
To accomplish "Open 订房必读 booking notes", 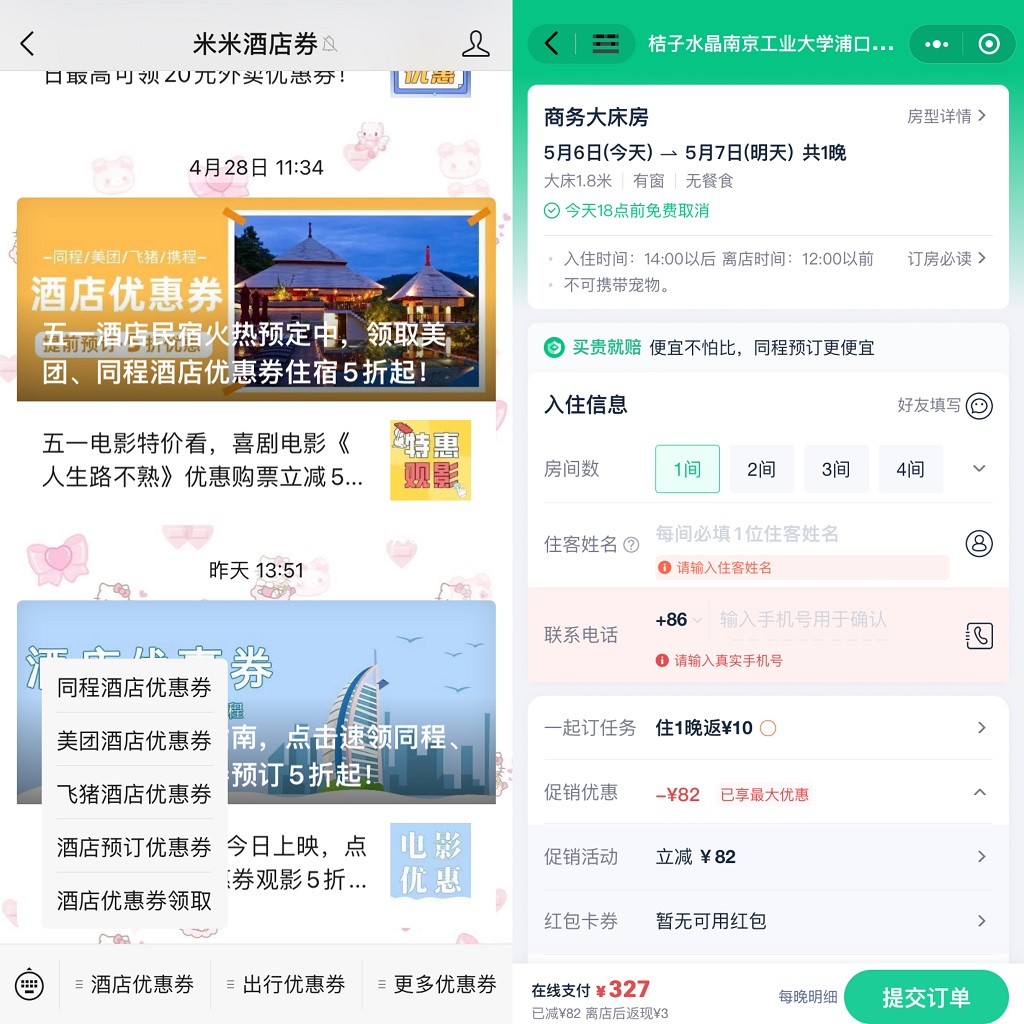I will tap(946, 258).
